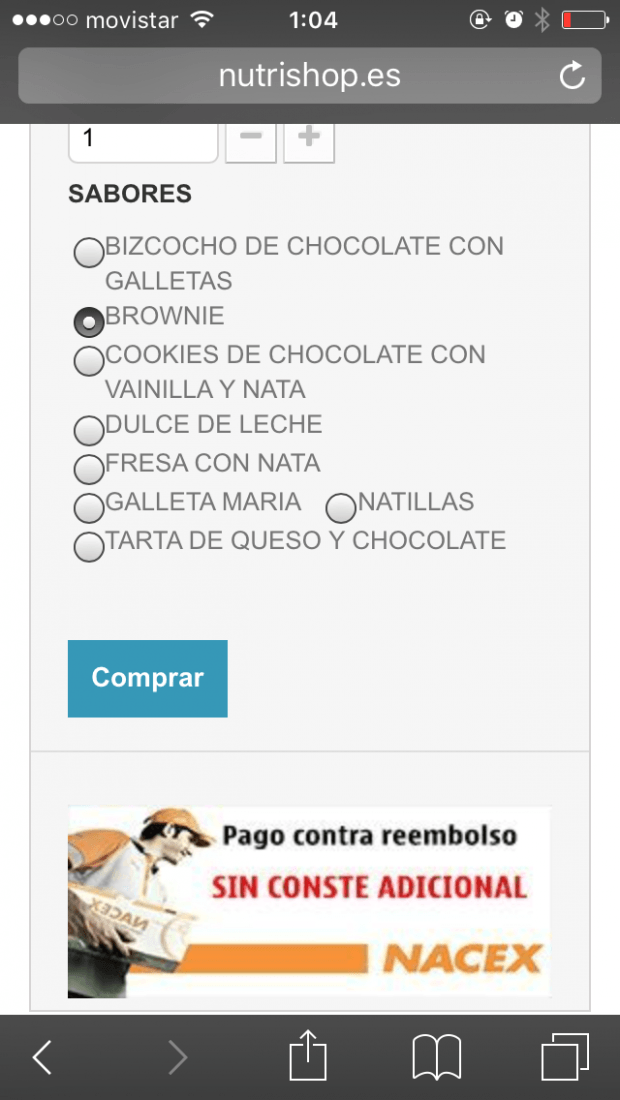Image resolution: width=620 pixels, height=1100 pixels.
Task: Tap the nutrishop.es address bar
Action: point(309,76)
